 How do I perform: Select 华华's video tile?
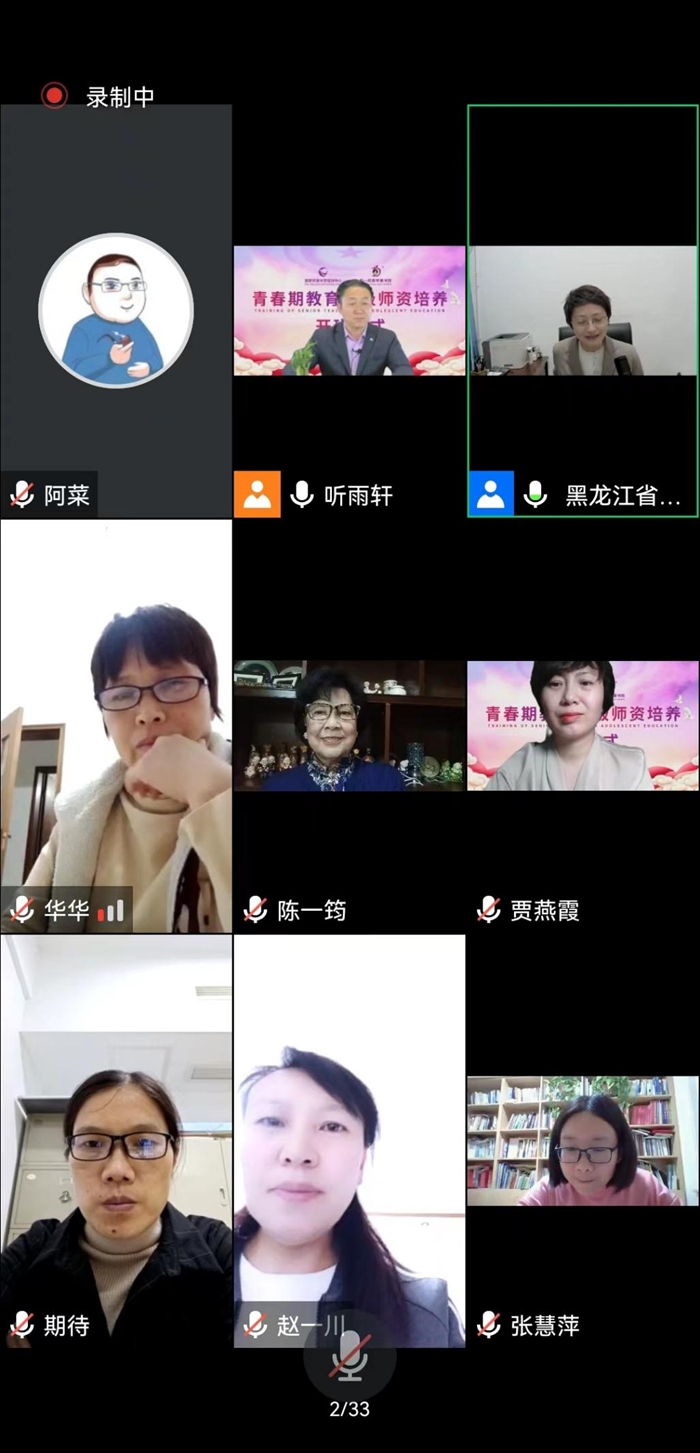[116, 725]
